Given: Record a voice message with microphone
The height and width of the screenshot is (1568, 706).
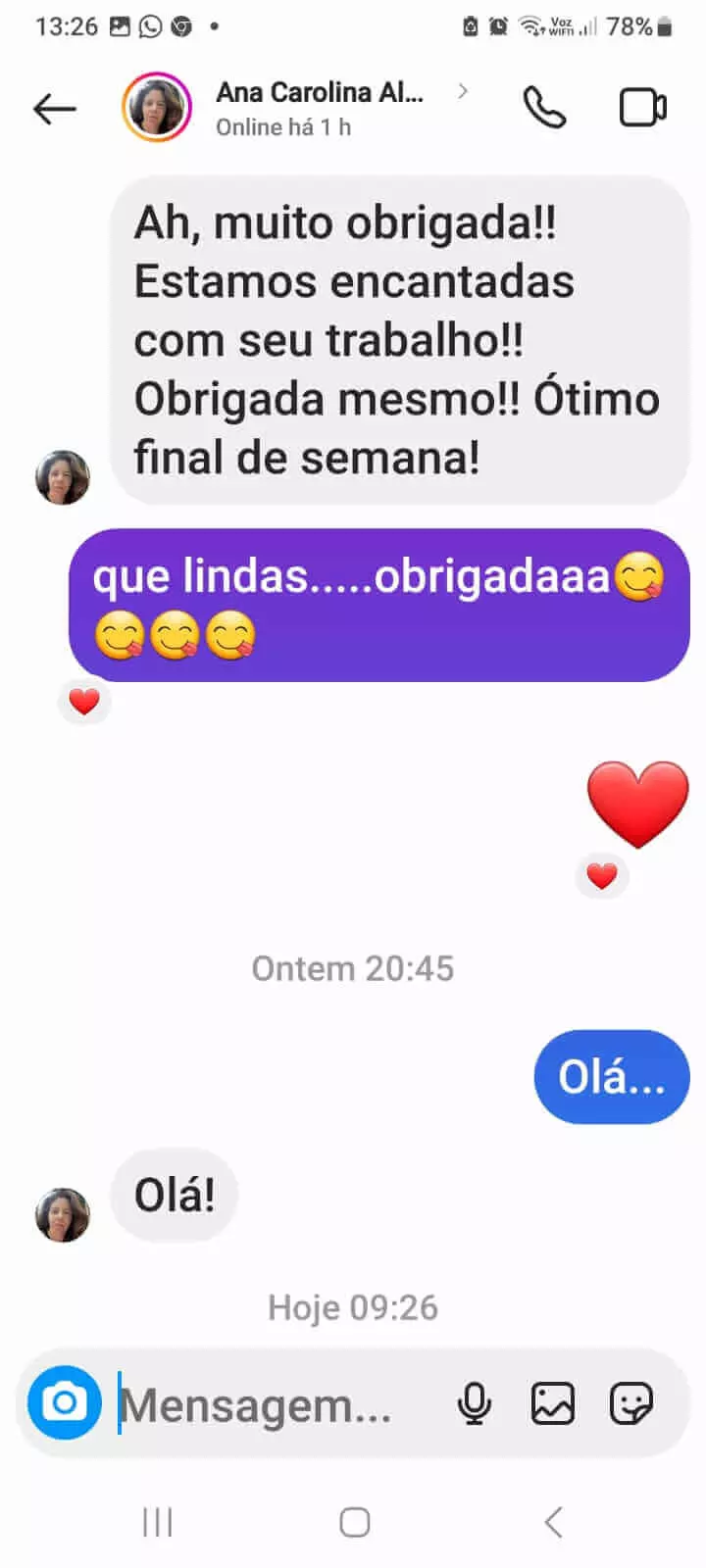Looking at the screenshot, I should pyautogui.click(x=475, y=1403).
